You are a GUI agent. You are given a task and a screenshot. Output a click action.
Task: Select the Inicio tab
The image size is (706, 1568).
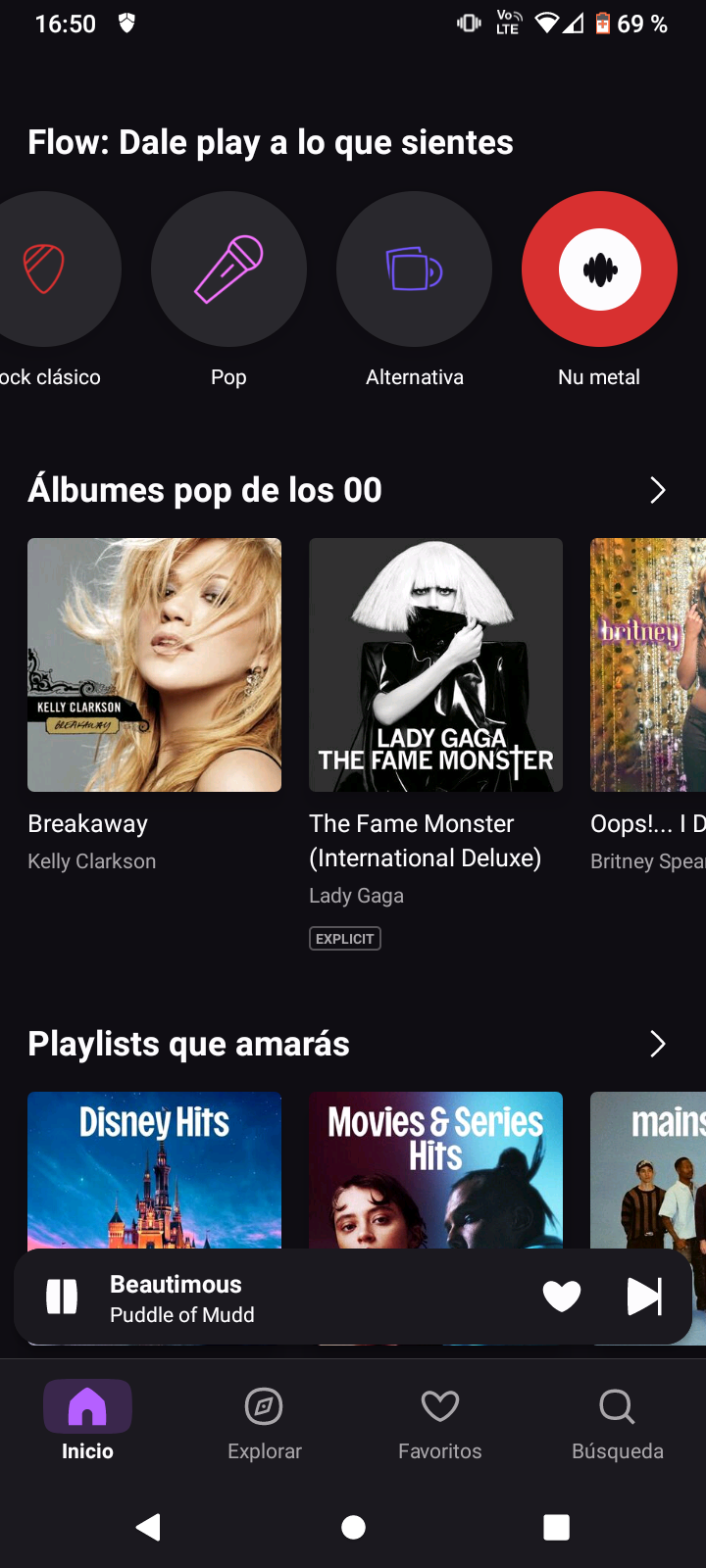click(87, 1423)
